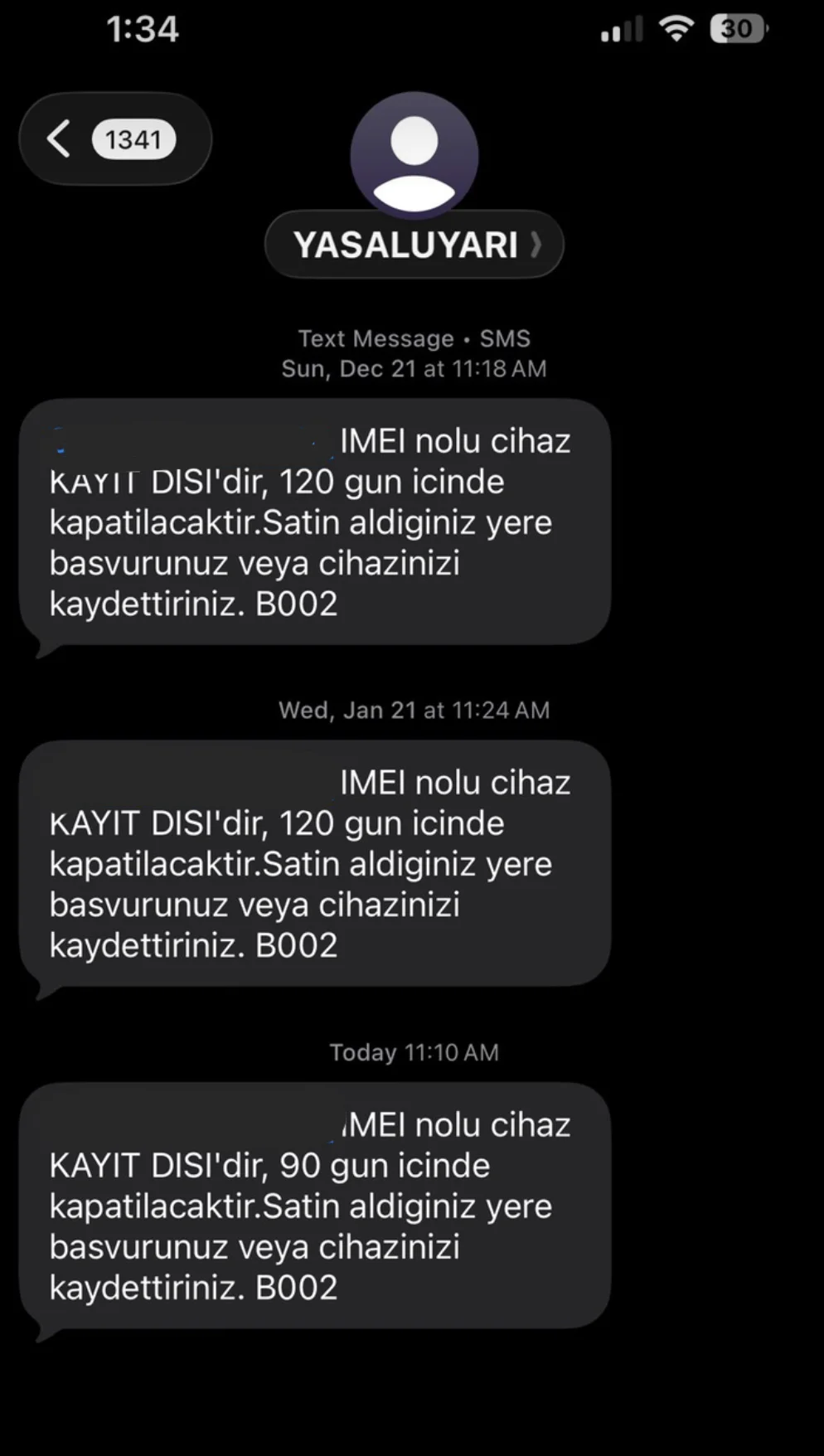Tap the YASALUYARI contact avatar
This screenshot has height=1456, width=824.
click(414, 155)
